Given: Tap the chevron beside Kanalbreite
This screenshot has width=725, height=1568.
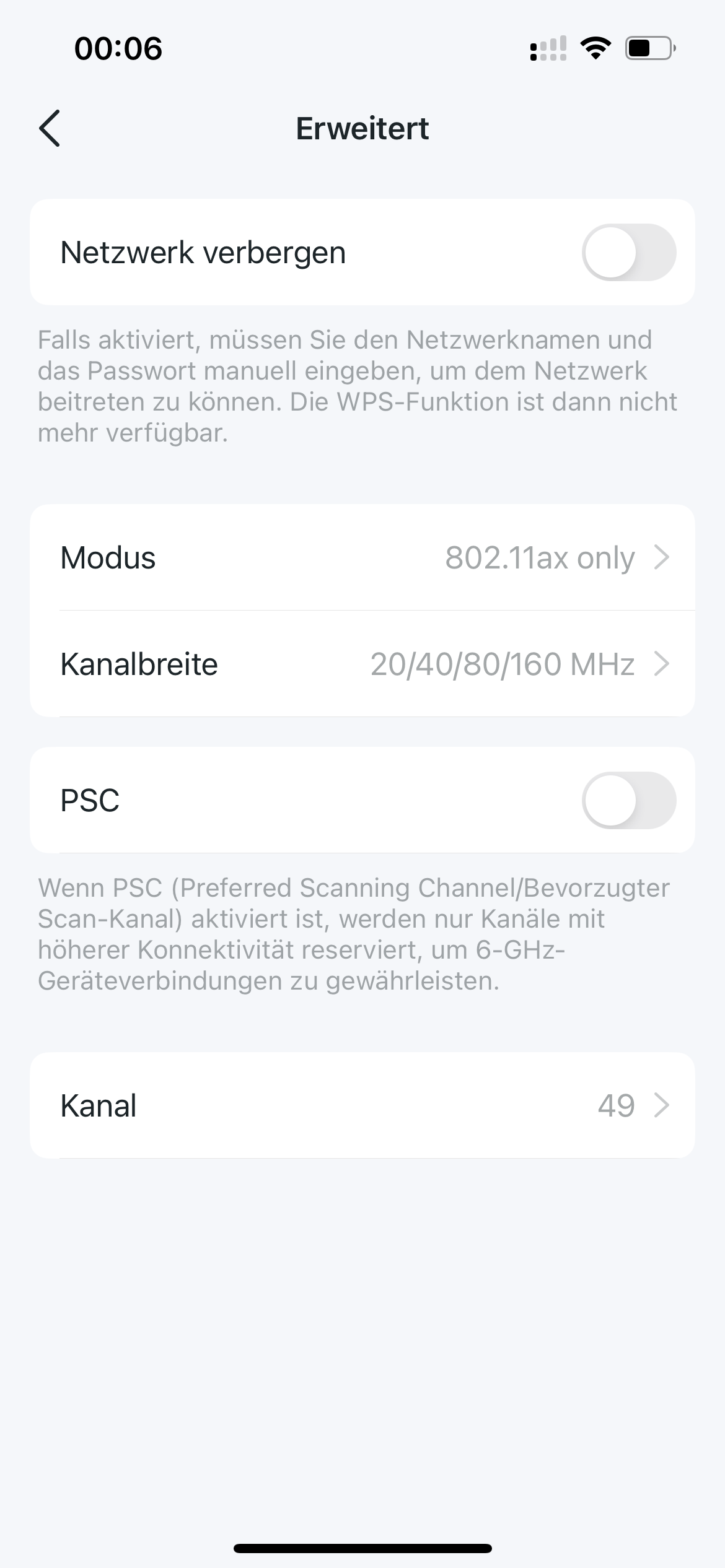Looking at the screenshot, I should coord(662,664).
